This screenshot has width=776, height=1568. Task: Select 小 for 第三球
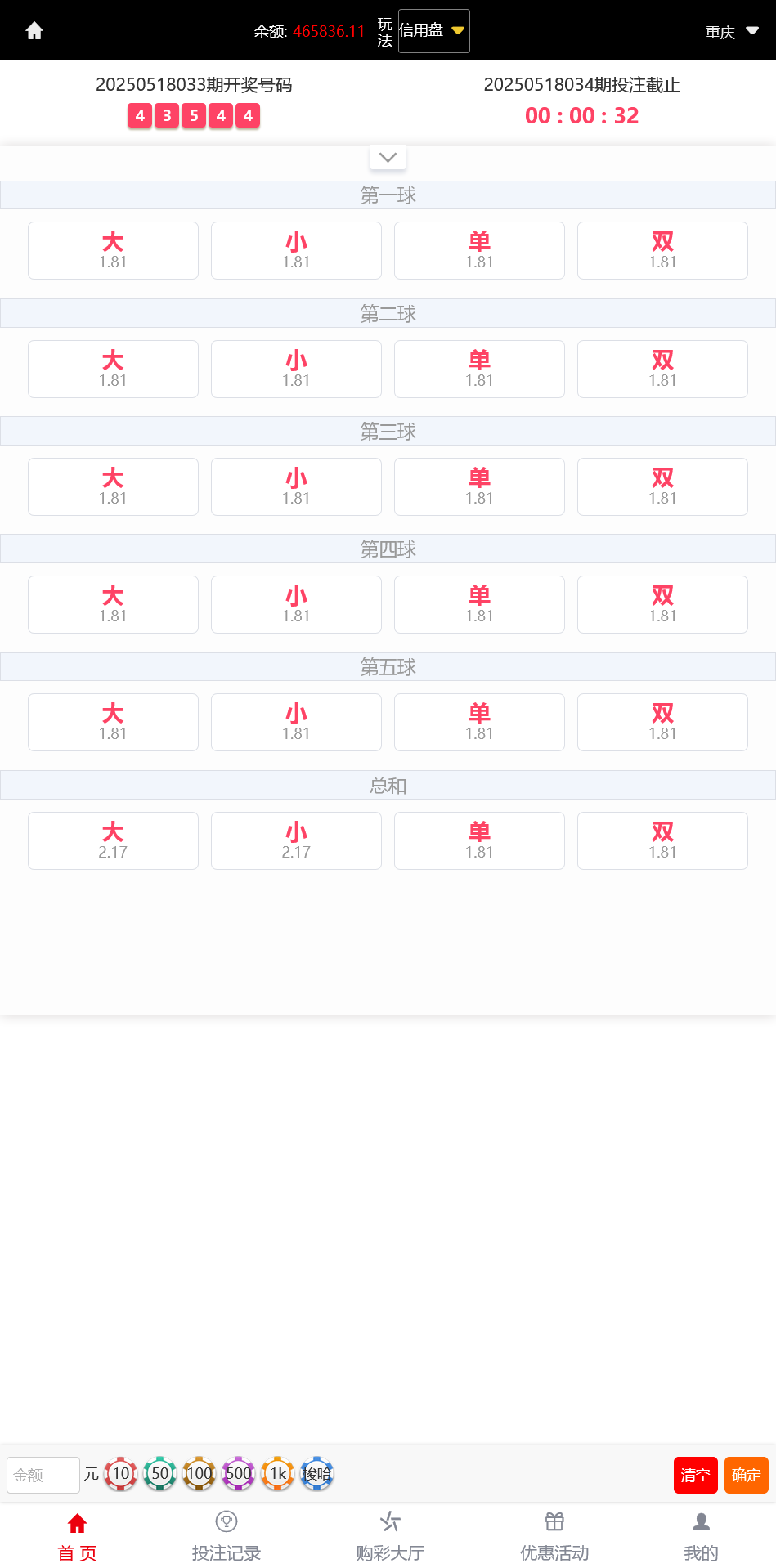pos(296,486)
